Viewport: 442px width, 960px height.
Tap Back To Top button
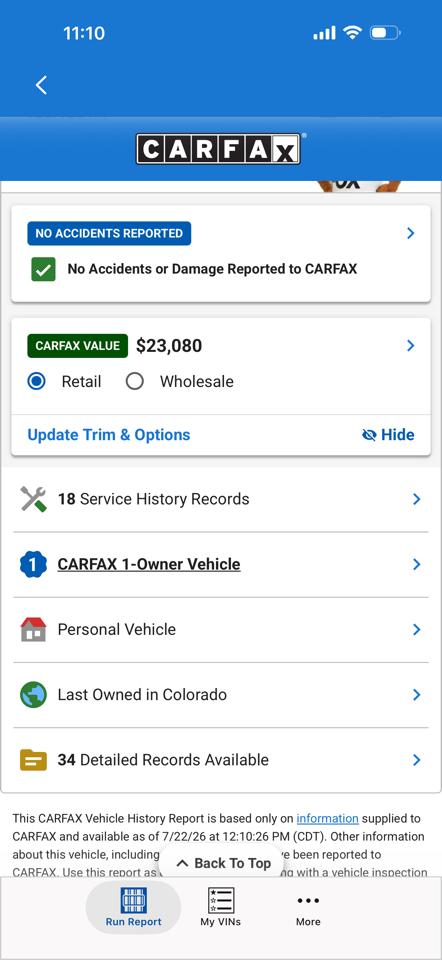click(223, 863)
